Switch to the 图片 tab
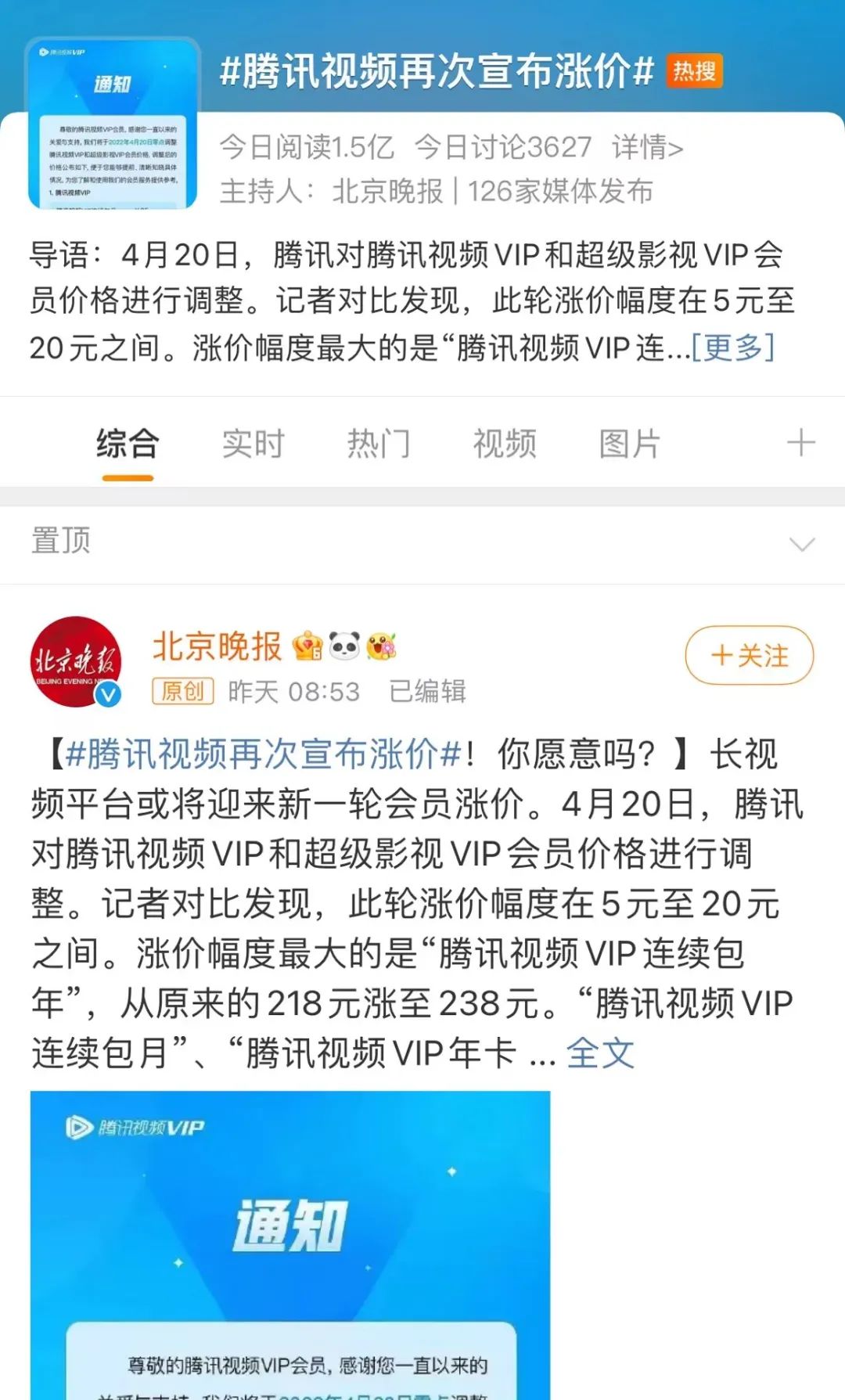This screenshot has width=845, height=1400. 630,444
